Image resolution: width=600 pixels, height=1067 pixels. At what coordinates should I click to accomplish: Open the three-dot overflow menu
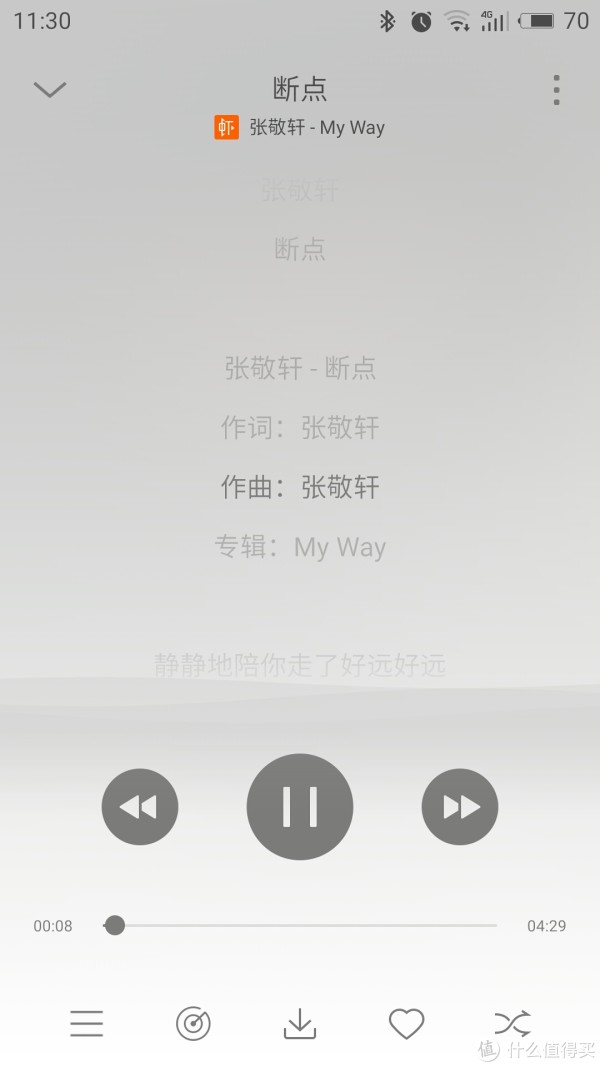coord(556,90)
